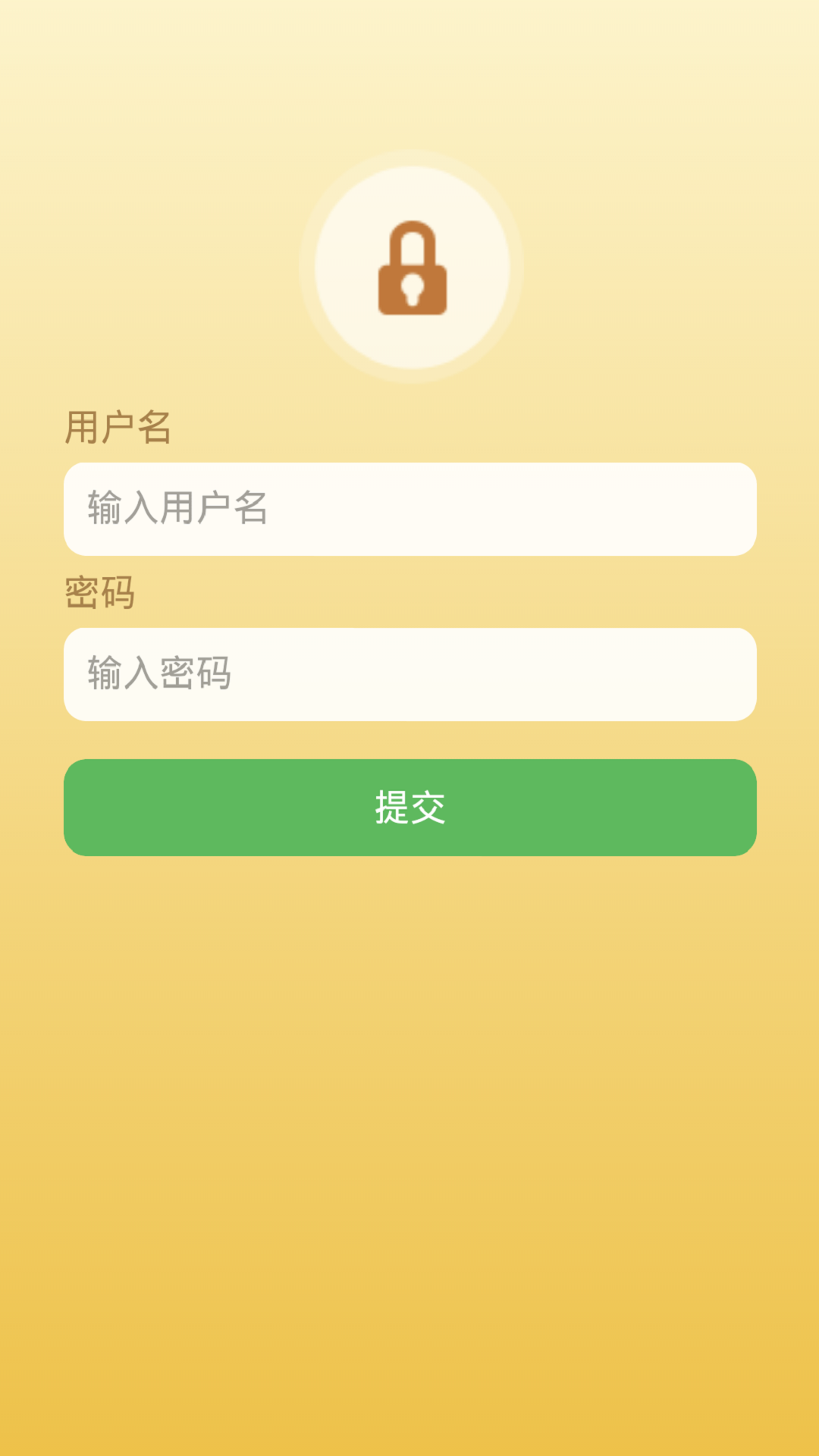Focus the 输入密码 password field
Image resolution: width=819 pixels, height=1456 pixels.
(409, 674)
